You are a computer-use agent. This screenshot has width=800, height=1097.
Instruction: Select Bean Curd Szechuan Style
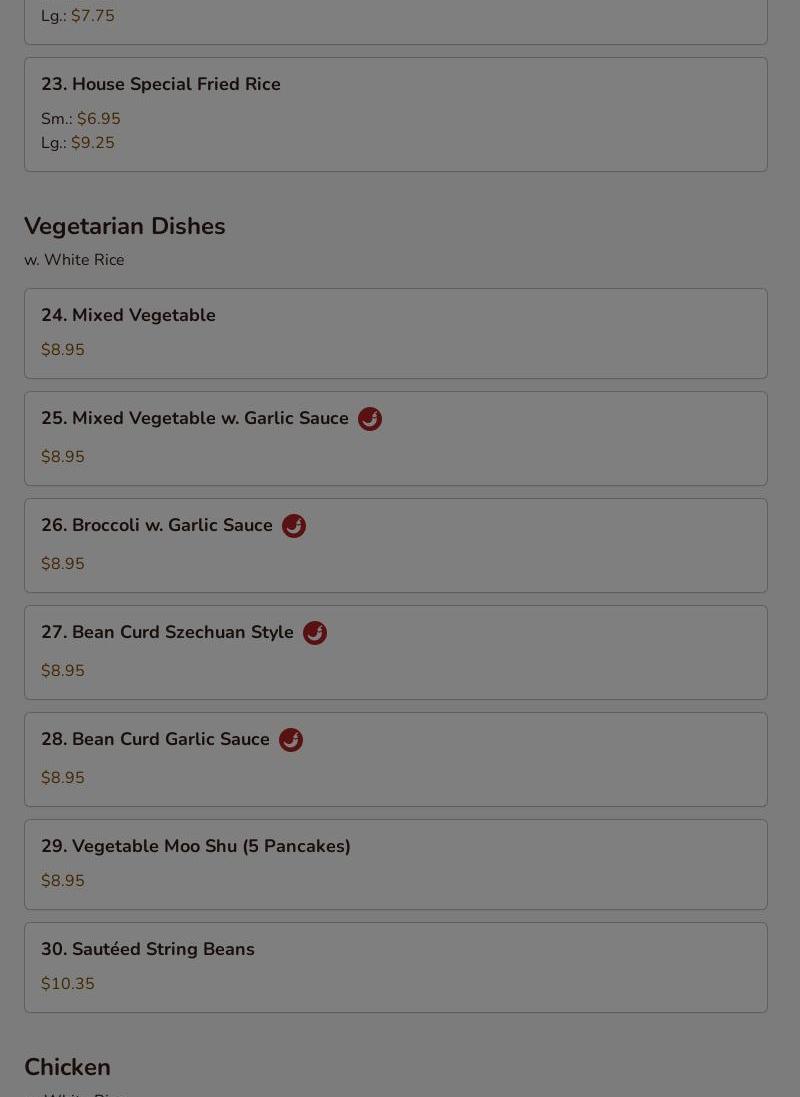395,652
